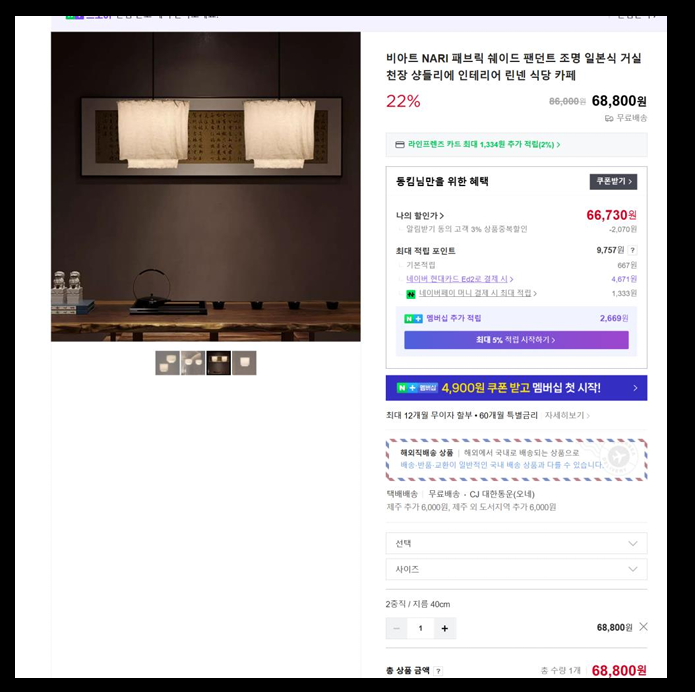View 자세히보기 installment details
695x692 pixels.
point(566,415)
